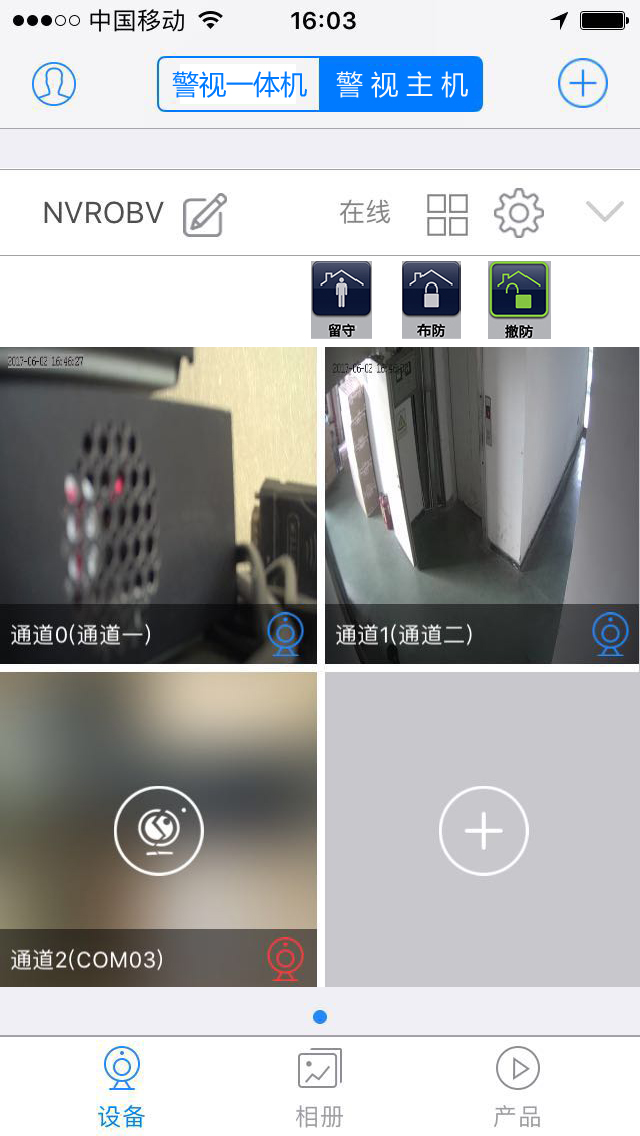The image size is (640, 1136).
Task: Collapse the NVROBV device with the chevron
Action: click(604, 212)
